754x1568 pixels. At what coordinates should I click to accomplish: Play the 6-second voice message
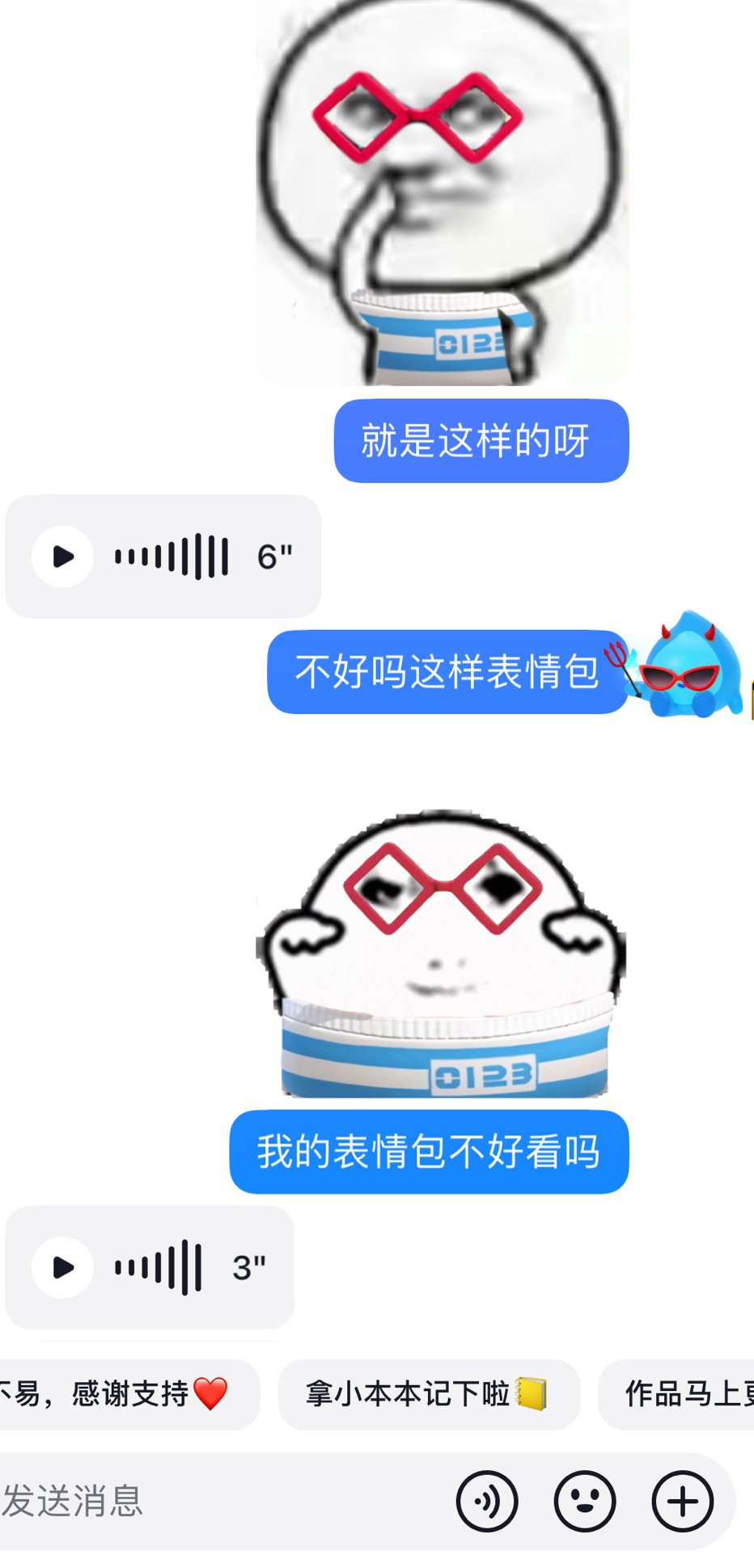tap(62, 556)
